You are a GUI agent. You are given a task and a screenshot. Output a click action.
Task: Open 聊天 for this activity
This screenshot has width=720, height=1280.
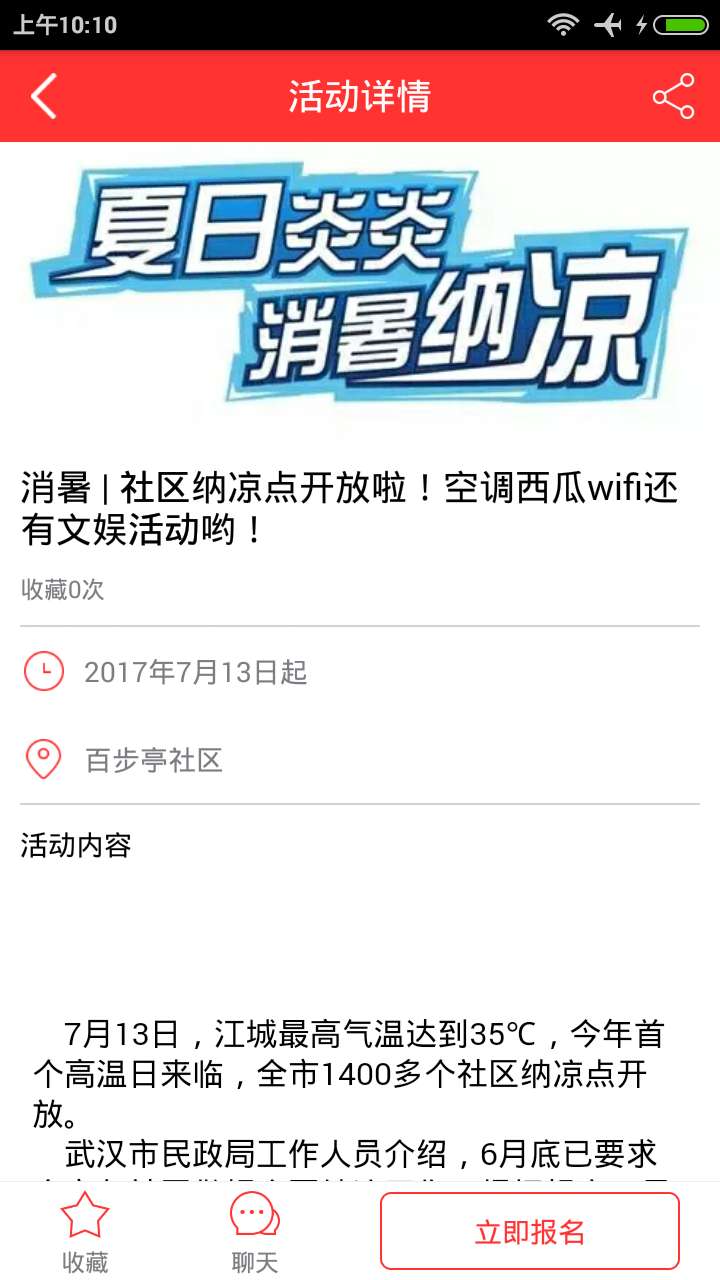click(255, 1232)
